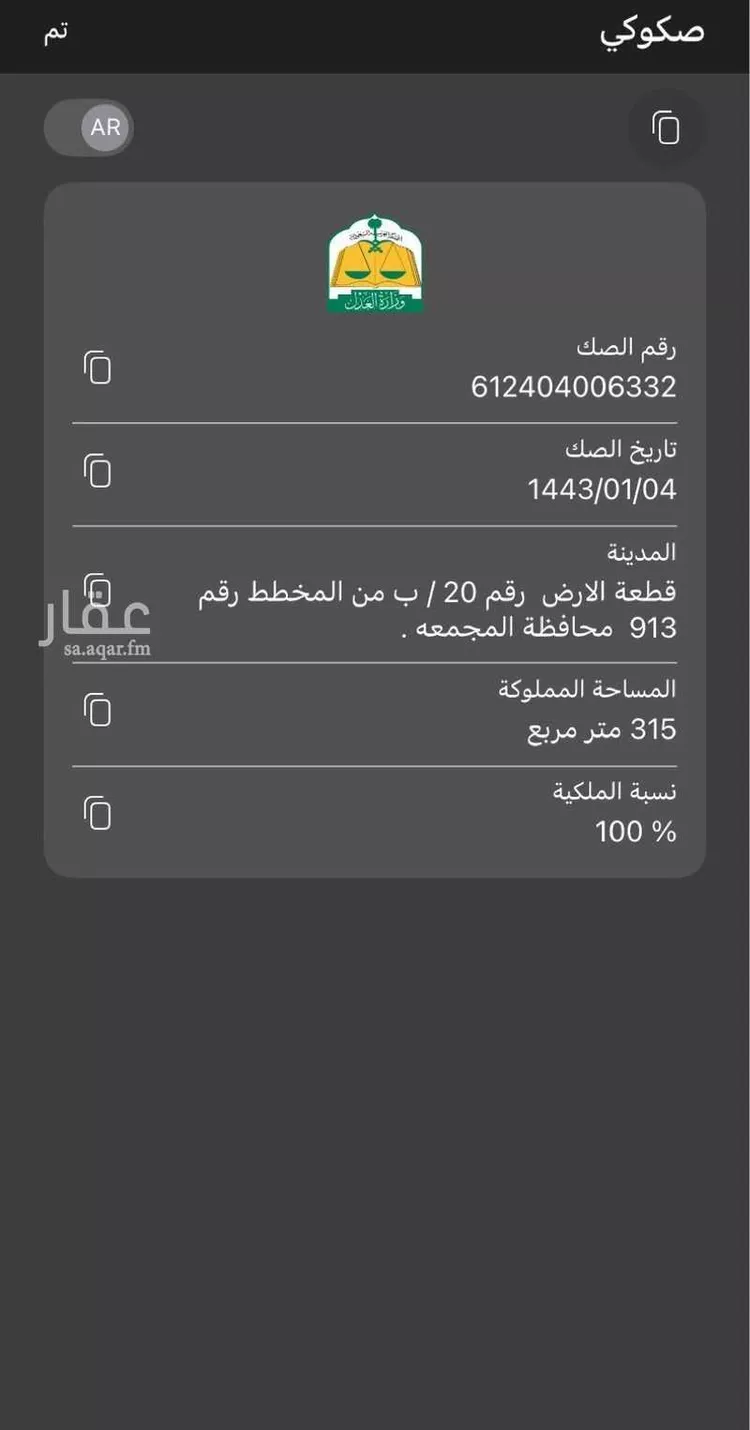Copy the deed number 612404006332
The width and height of the screenshot is (750, 1430).
(97, 368)
